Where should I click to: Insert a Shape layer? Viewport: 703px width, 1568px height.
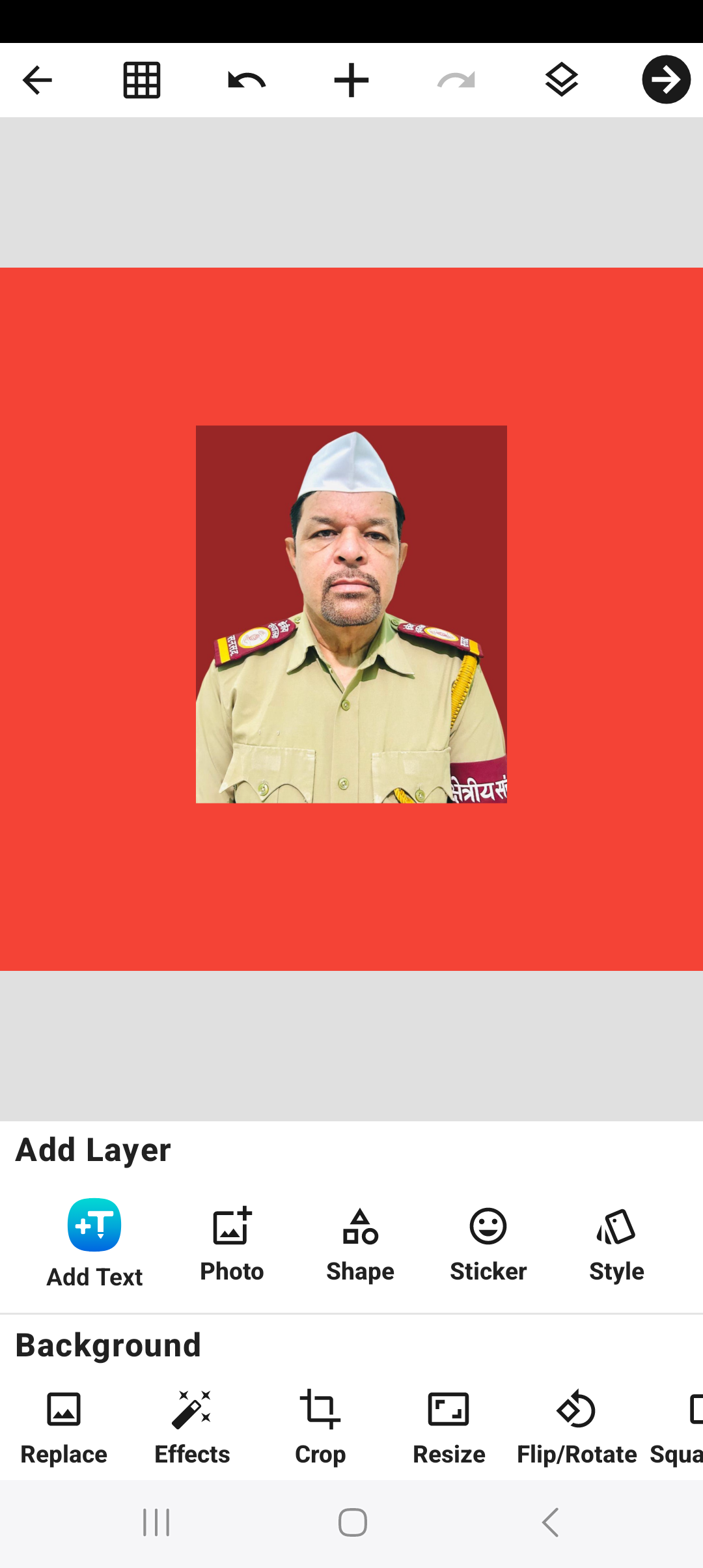pos(360,1244)
